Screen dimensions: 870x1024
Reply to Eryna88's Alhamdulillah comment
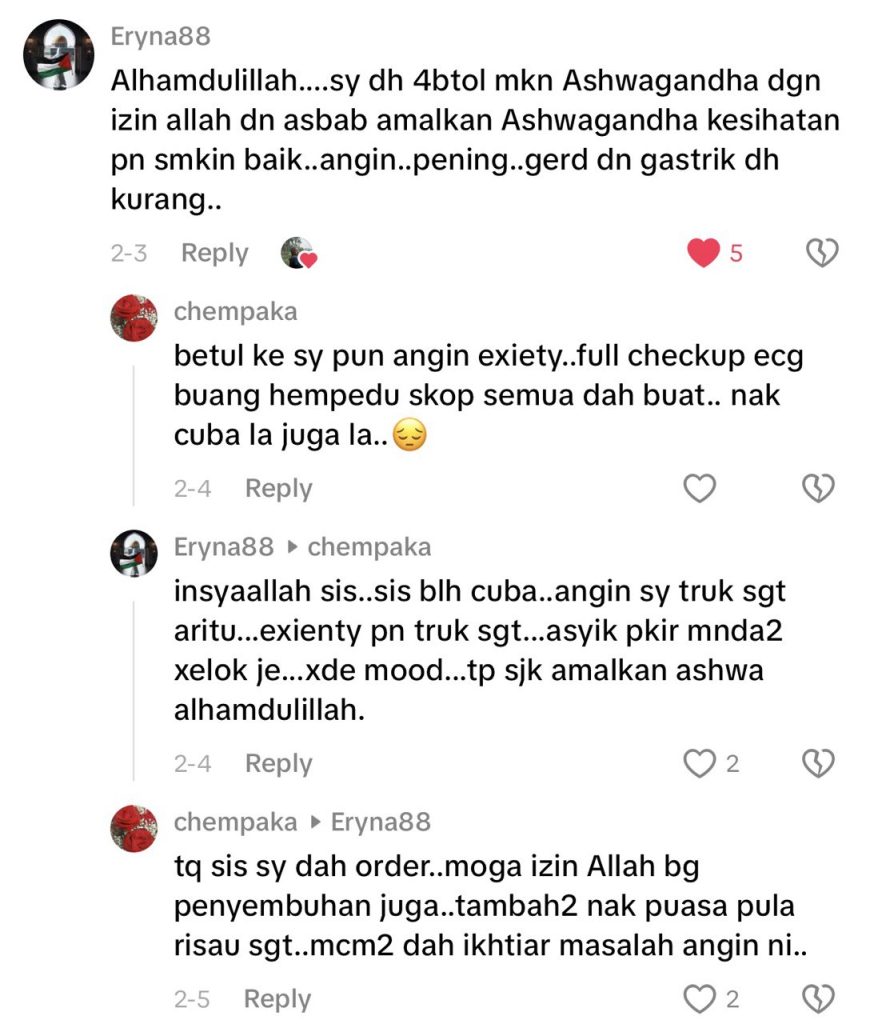[x=214, y=254]
